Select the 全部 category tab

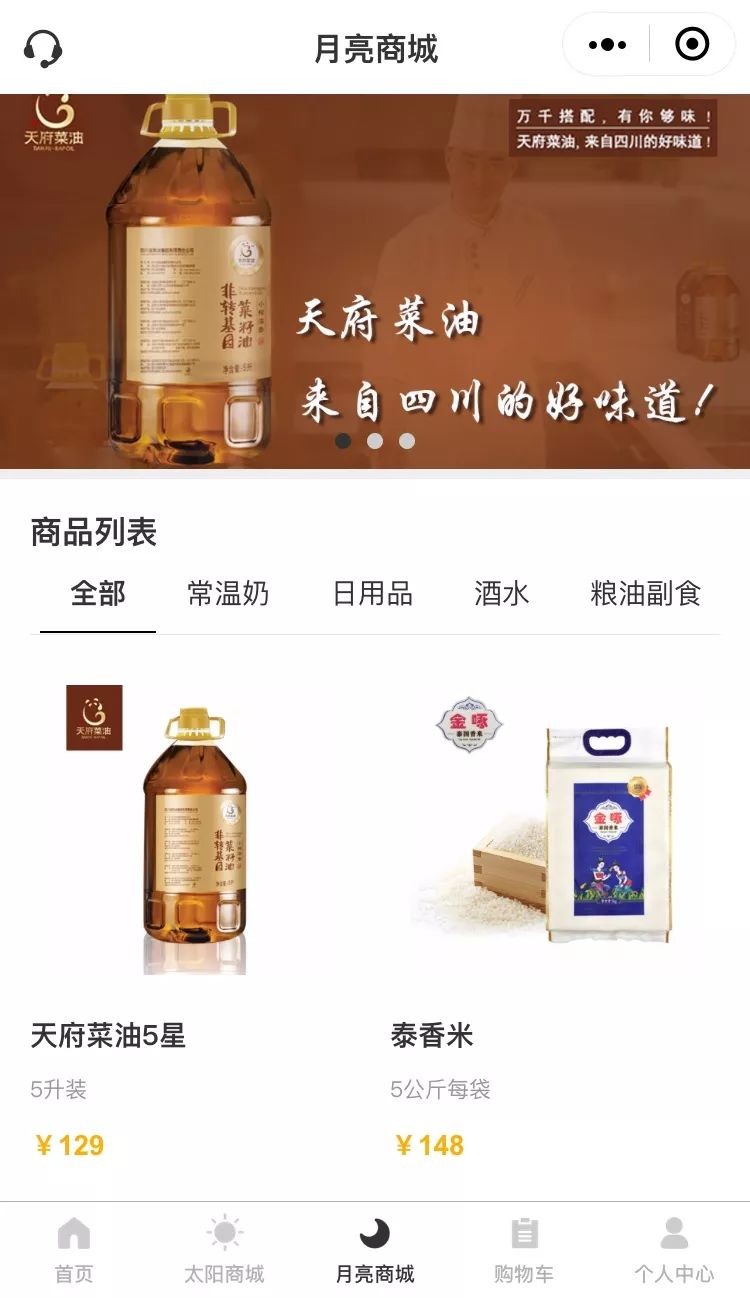pos(98,594)
